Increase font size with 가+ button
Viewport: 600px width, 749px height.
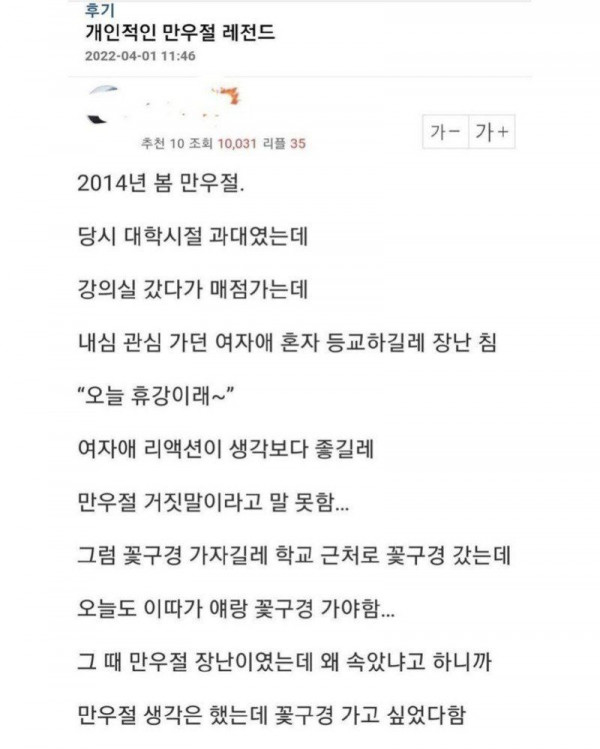pyautogui.click(x=493, y=133)
